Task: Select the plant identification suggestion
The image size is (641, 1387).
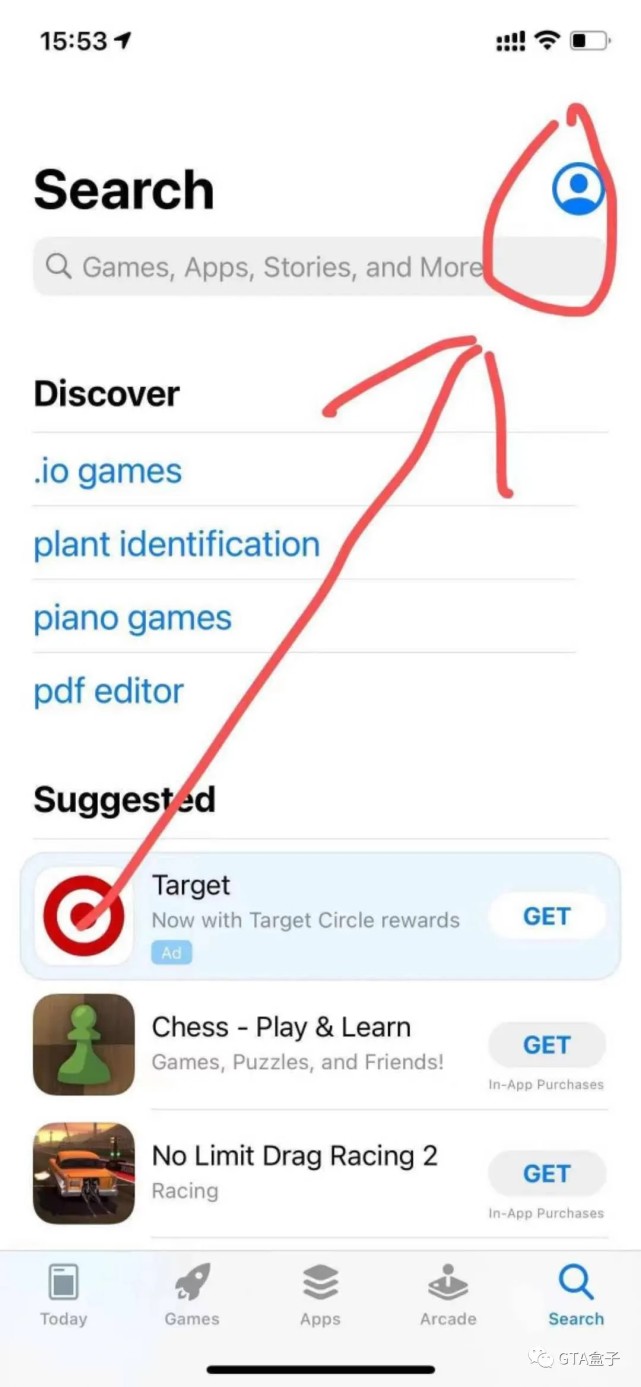Action: [177, 545]
